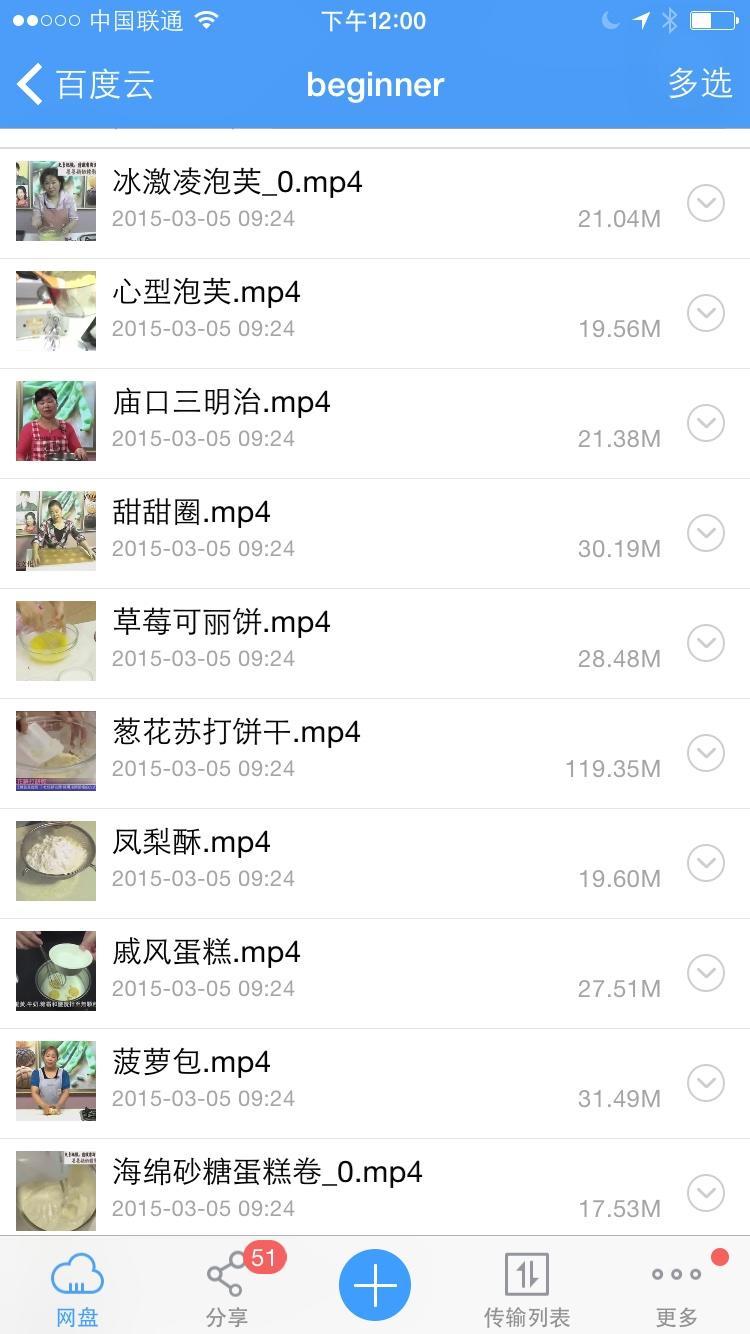Open the 冰激凌泡芙_0.mp4 video thumbnail

click(55, 200)
